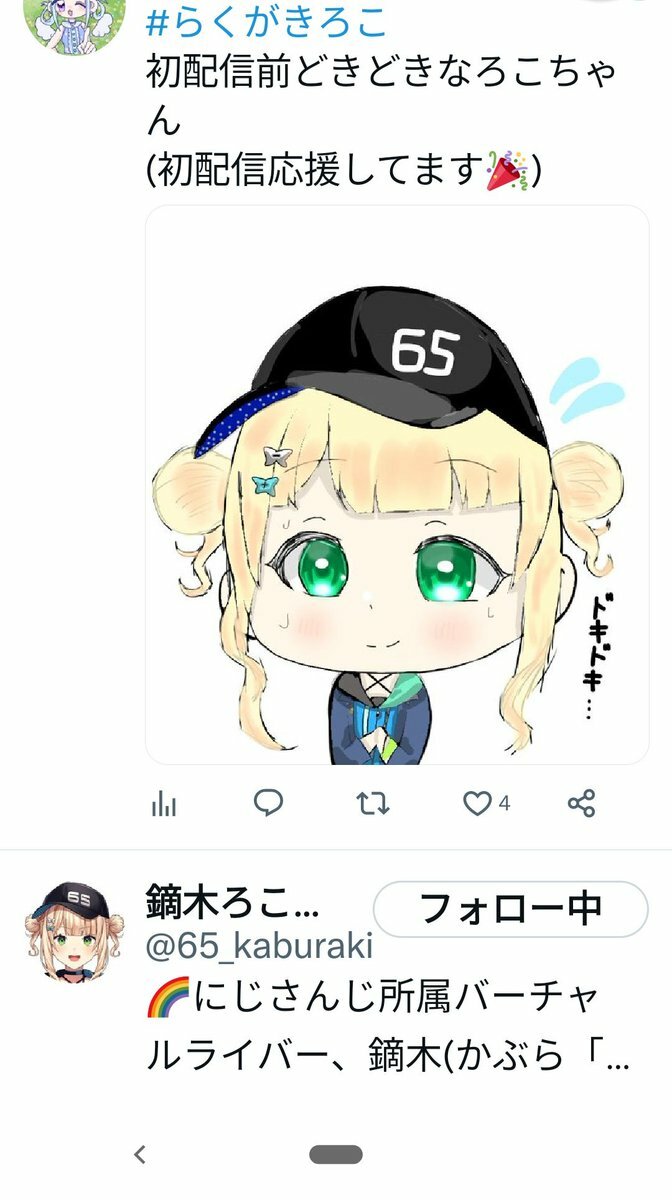Open the #らくがきろこ hashtag link
This screenshot has height=1200, width=672.
pyautogui.click(x=266, y=22)
